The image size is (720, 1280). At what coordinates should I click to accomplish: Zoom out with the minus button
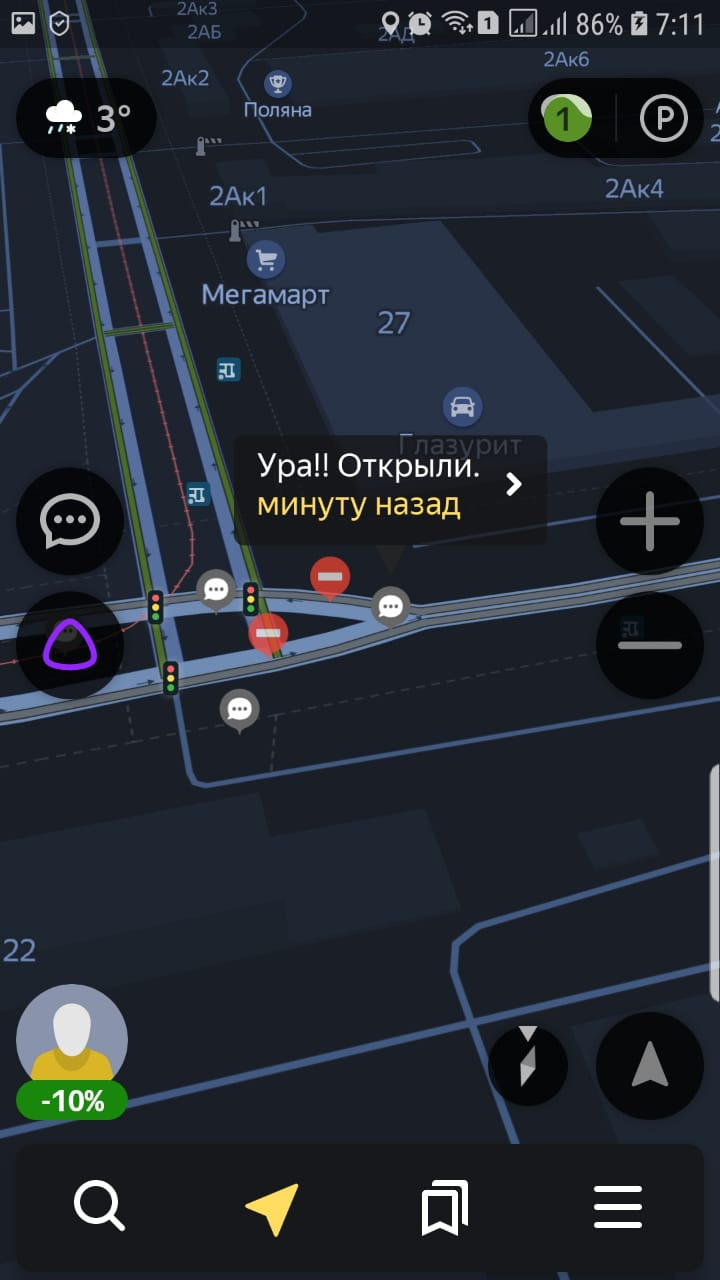click(x=649, y=645)
